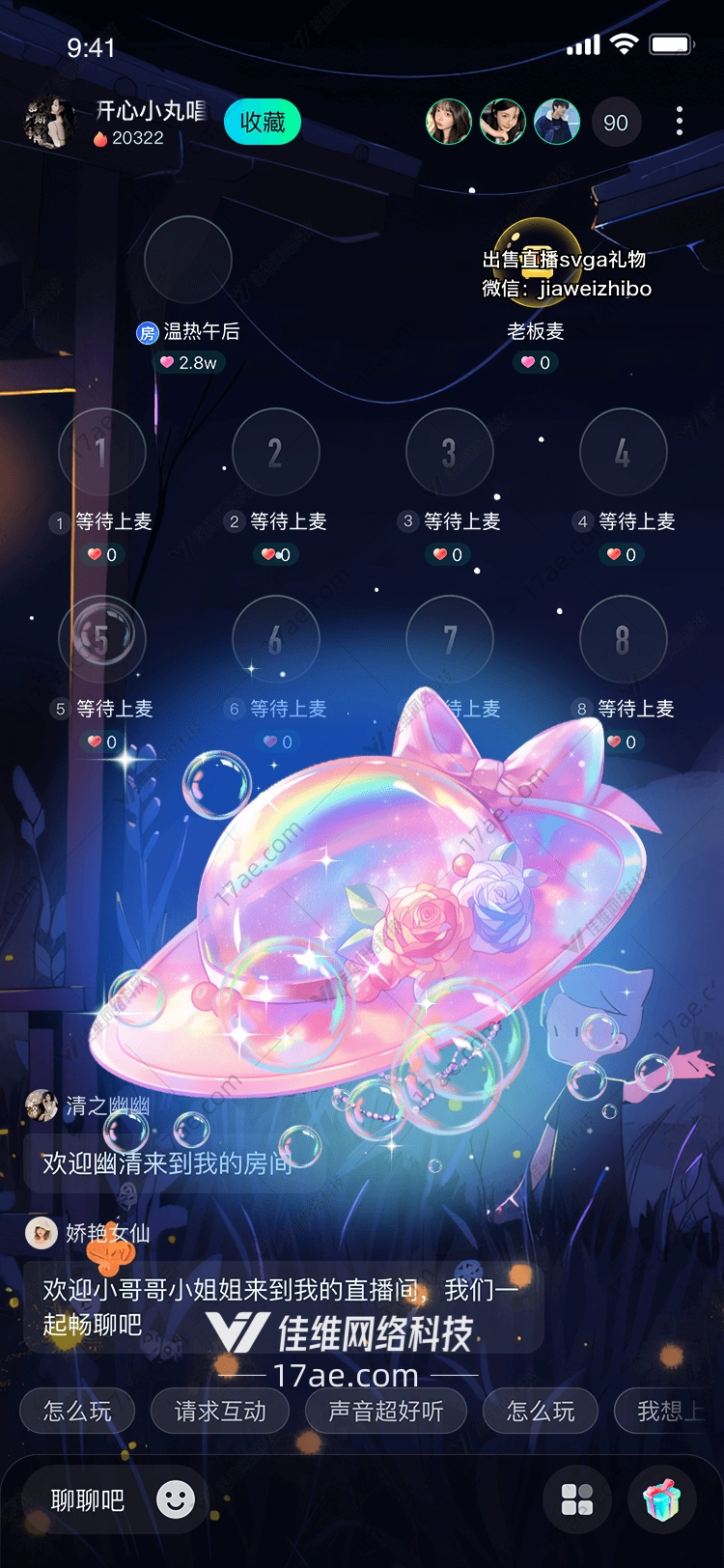Open the emoji picker smiley
The height and width of the screenshot is (1568, 724).
[x=176, y=1499]
